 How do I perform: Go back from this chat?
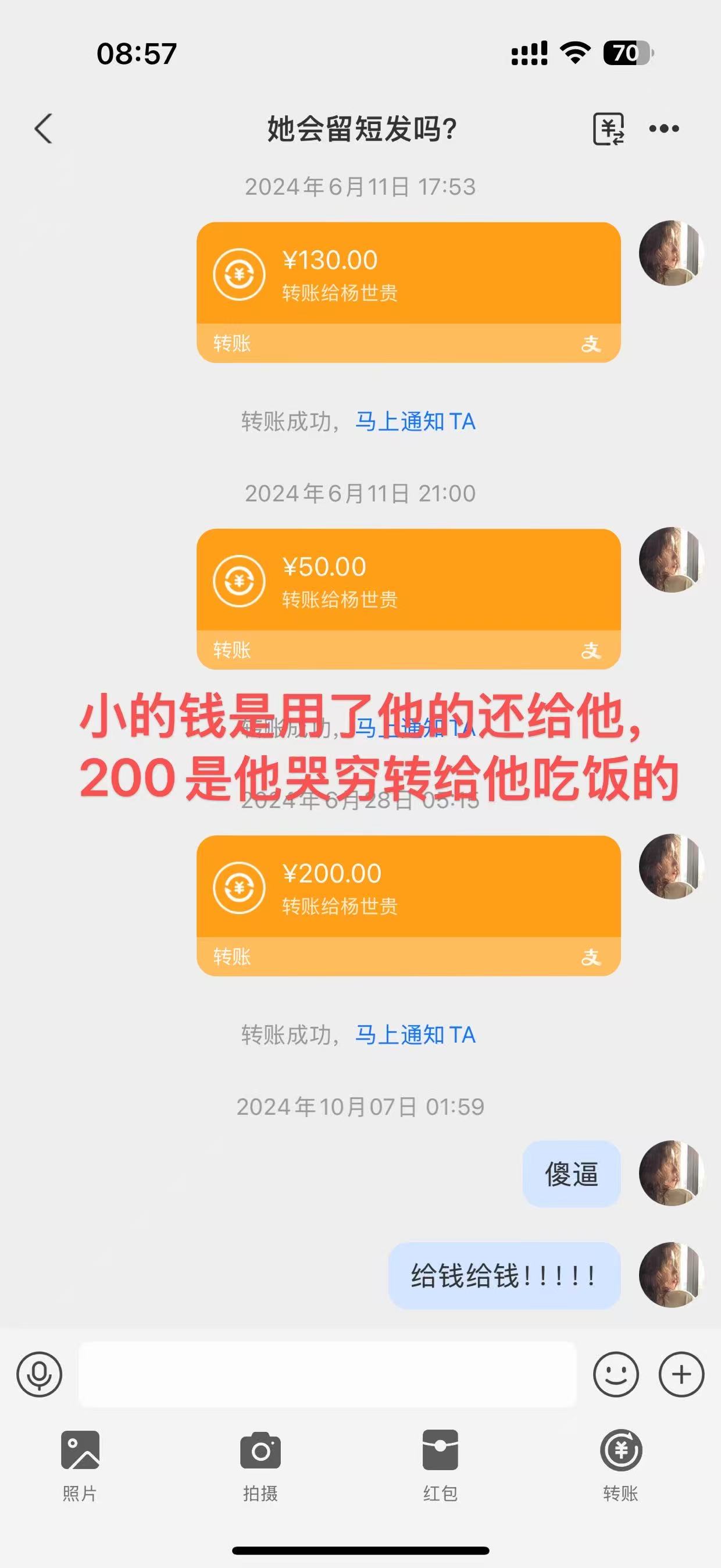pyautogui.click(x=43, y=129)
